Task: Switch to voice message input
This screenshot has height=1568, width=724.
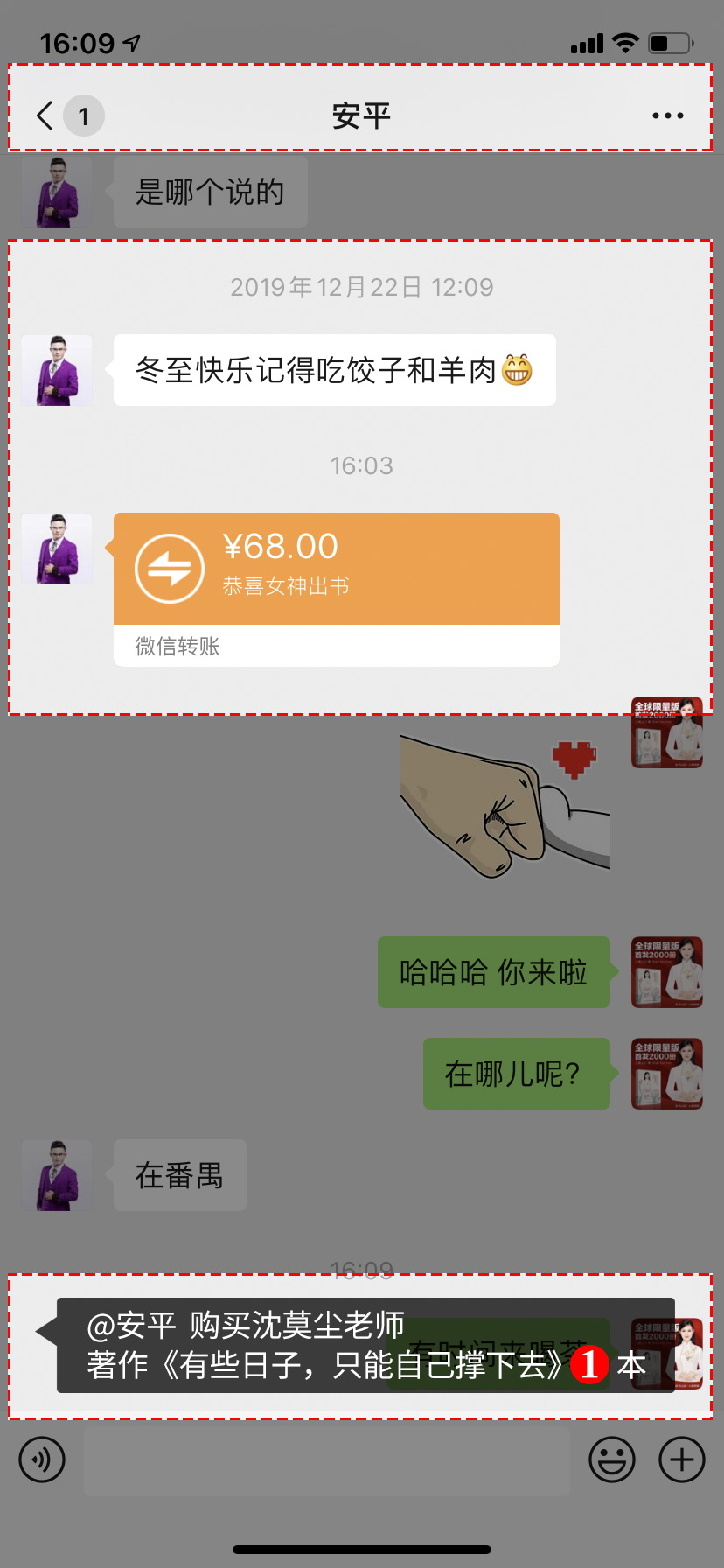Action: coord(42,1459)
